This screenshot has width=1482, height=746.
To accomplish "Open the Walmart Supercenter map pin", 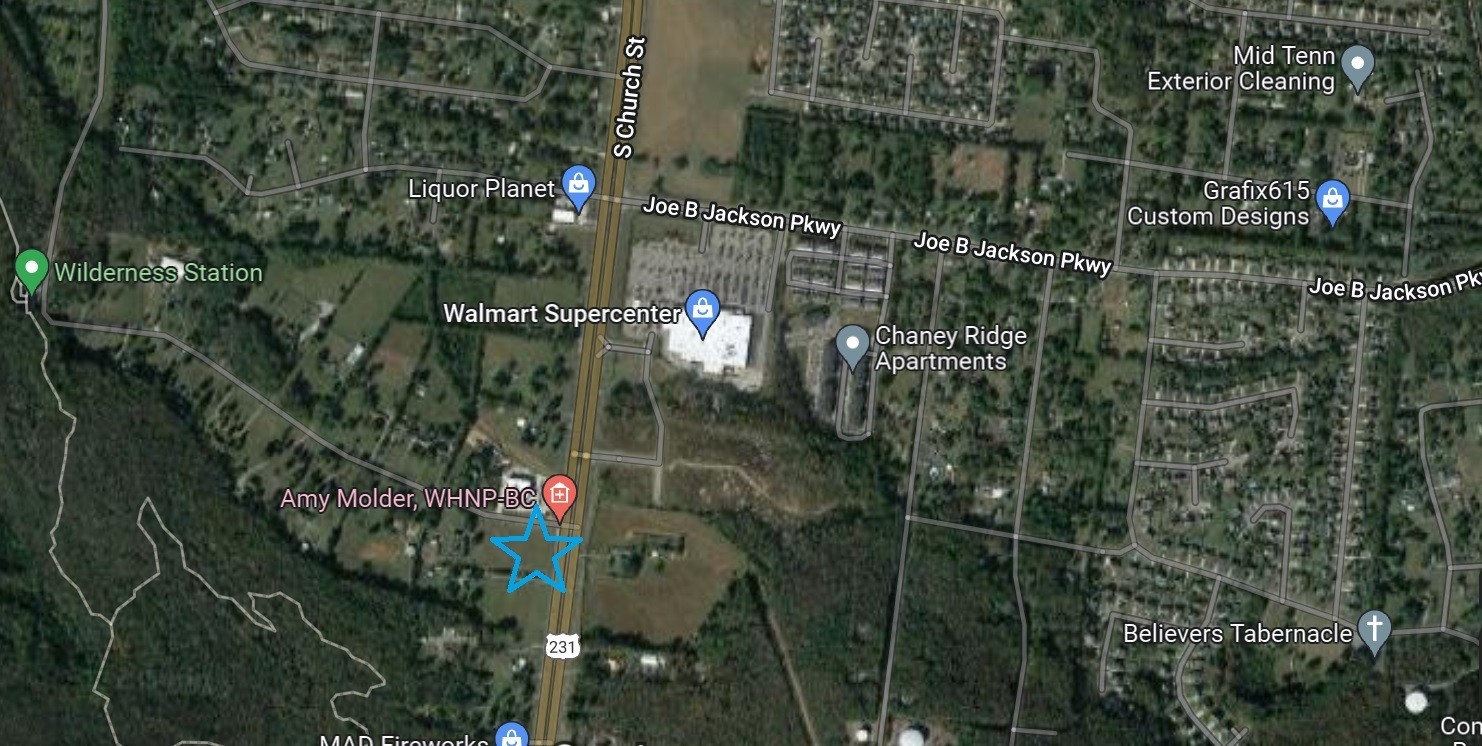I will click(x=703, y=310).
